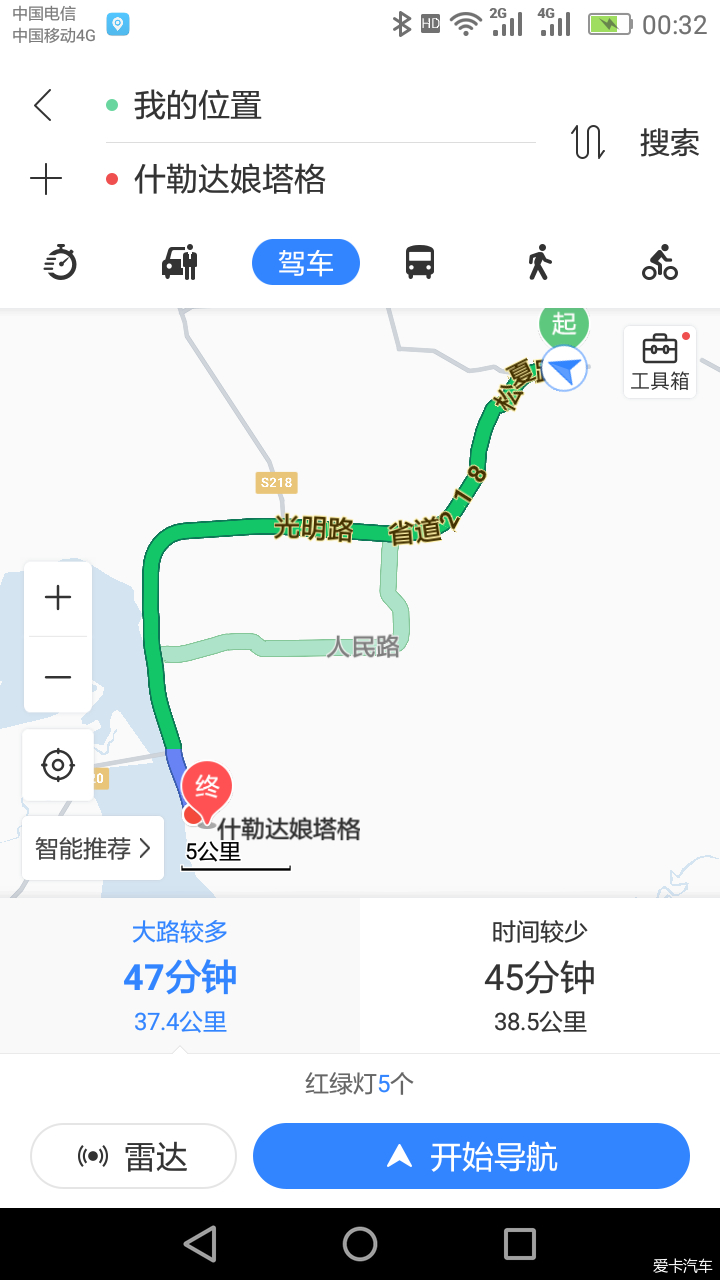The width and height of the screenshot is (720, 1280).
Task: Switch to the cycling tab
Action: pos(660,262)
